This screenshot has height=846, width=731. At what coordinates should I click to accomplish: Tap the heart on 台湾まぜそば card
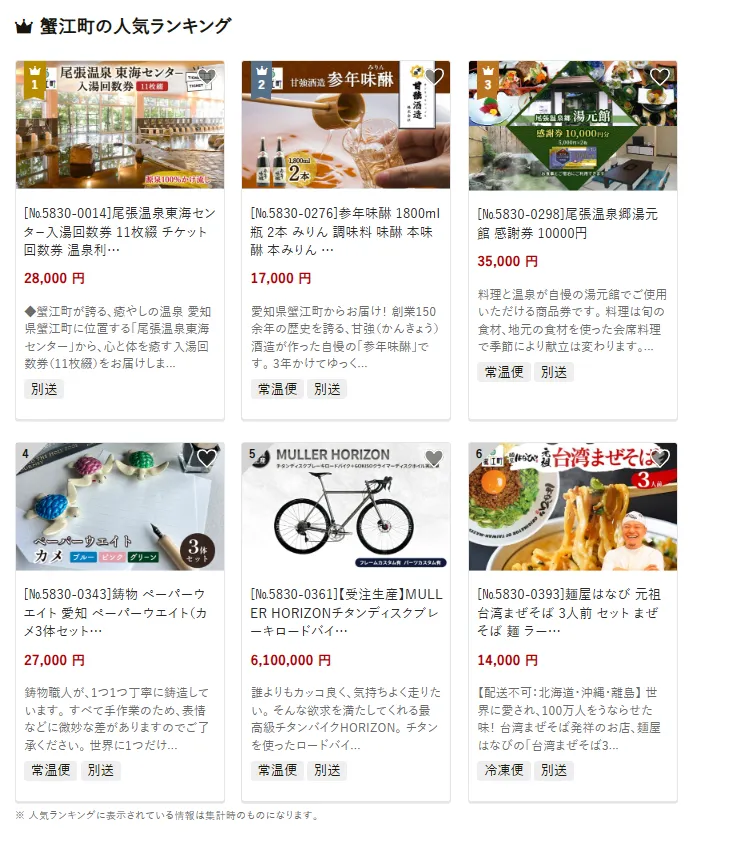(x=659, y=458)
